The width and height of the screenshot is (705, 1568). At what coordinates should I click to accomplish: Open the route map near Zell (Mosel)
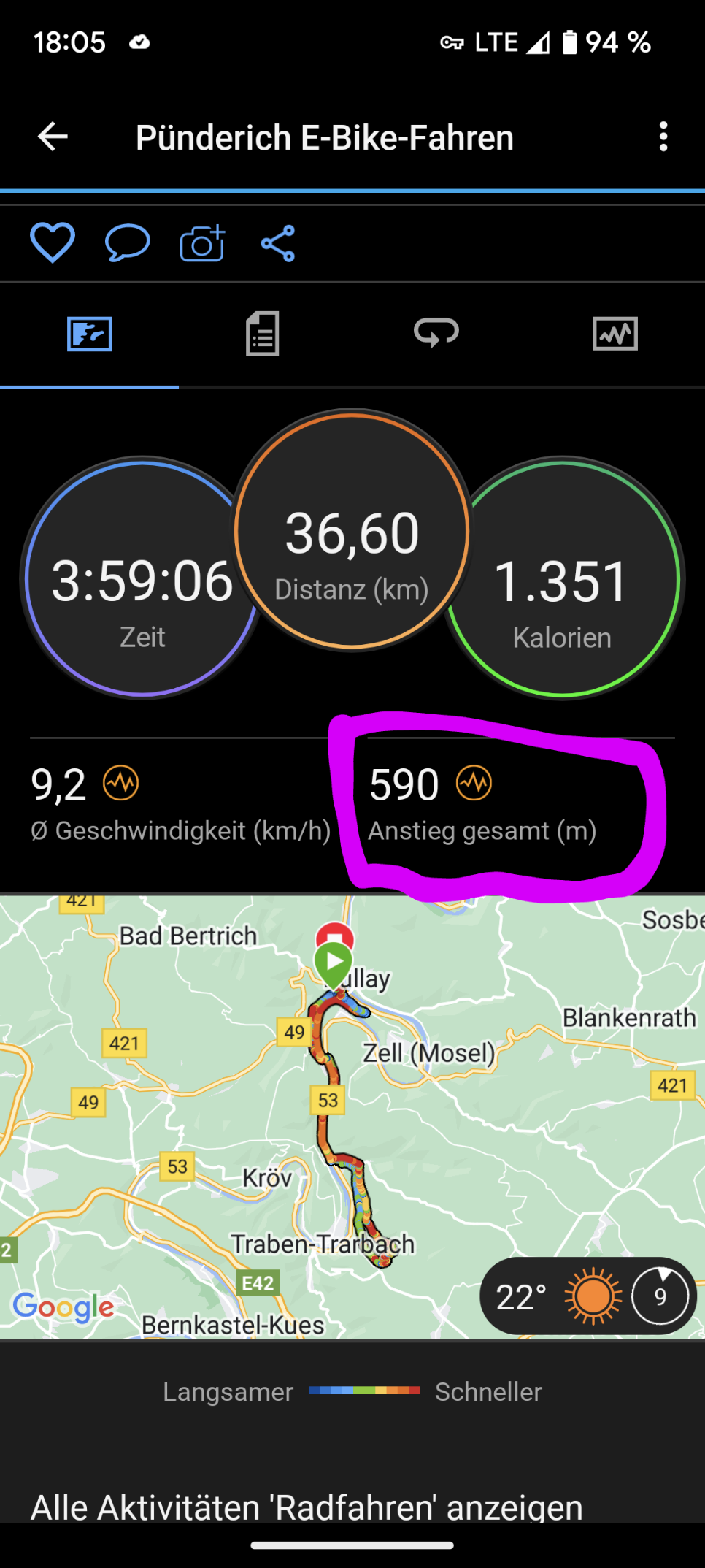[352, 1116]
